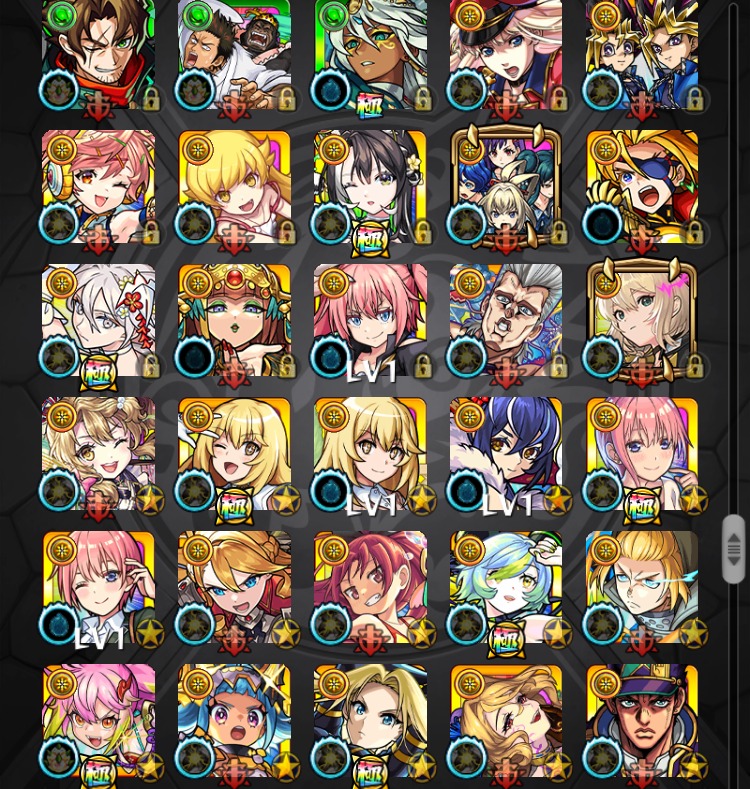Open the pink-haired girl holding a phone
The height and width of the screenshot is (789, 750).
(642, 453)
